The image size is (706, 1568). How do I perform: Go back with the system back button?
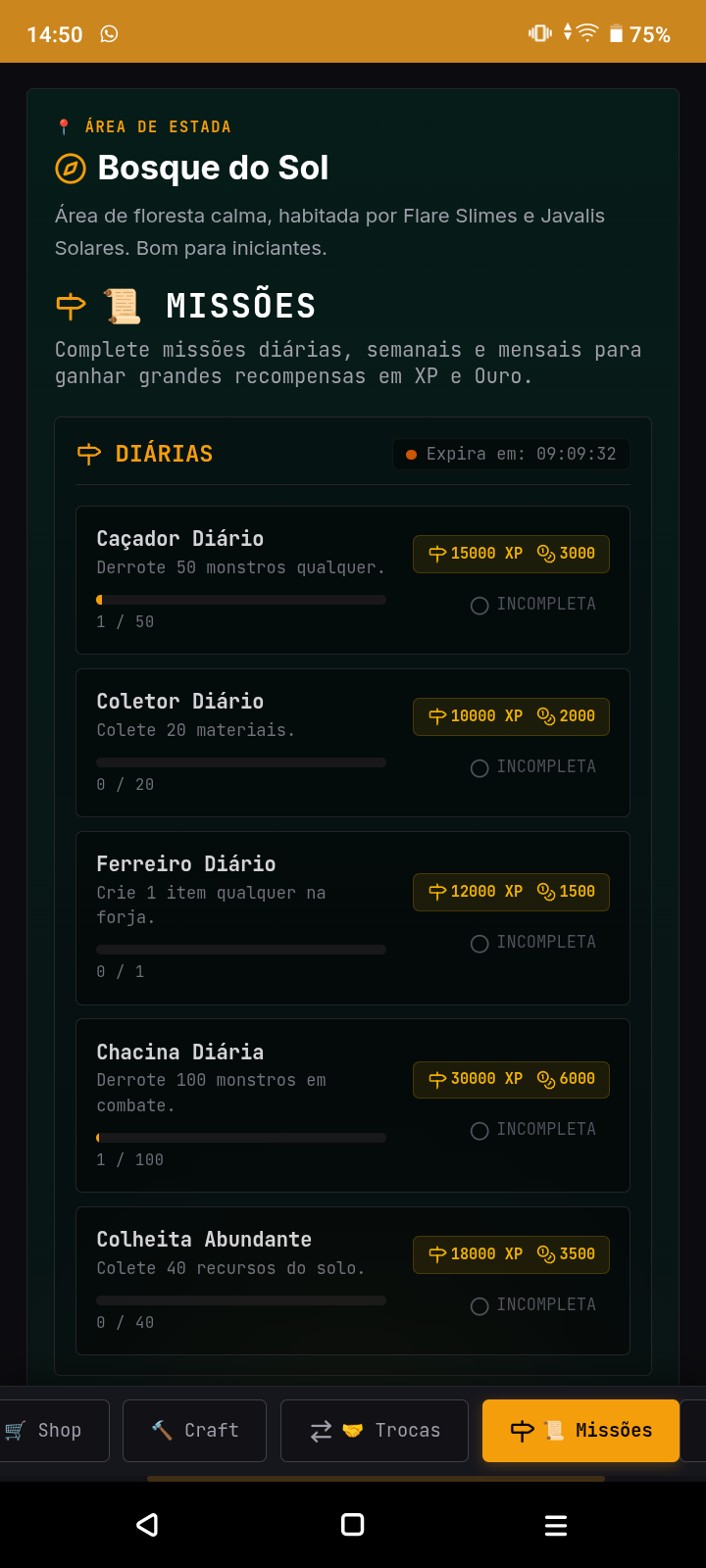point(148,1525)
